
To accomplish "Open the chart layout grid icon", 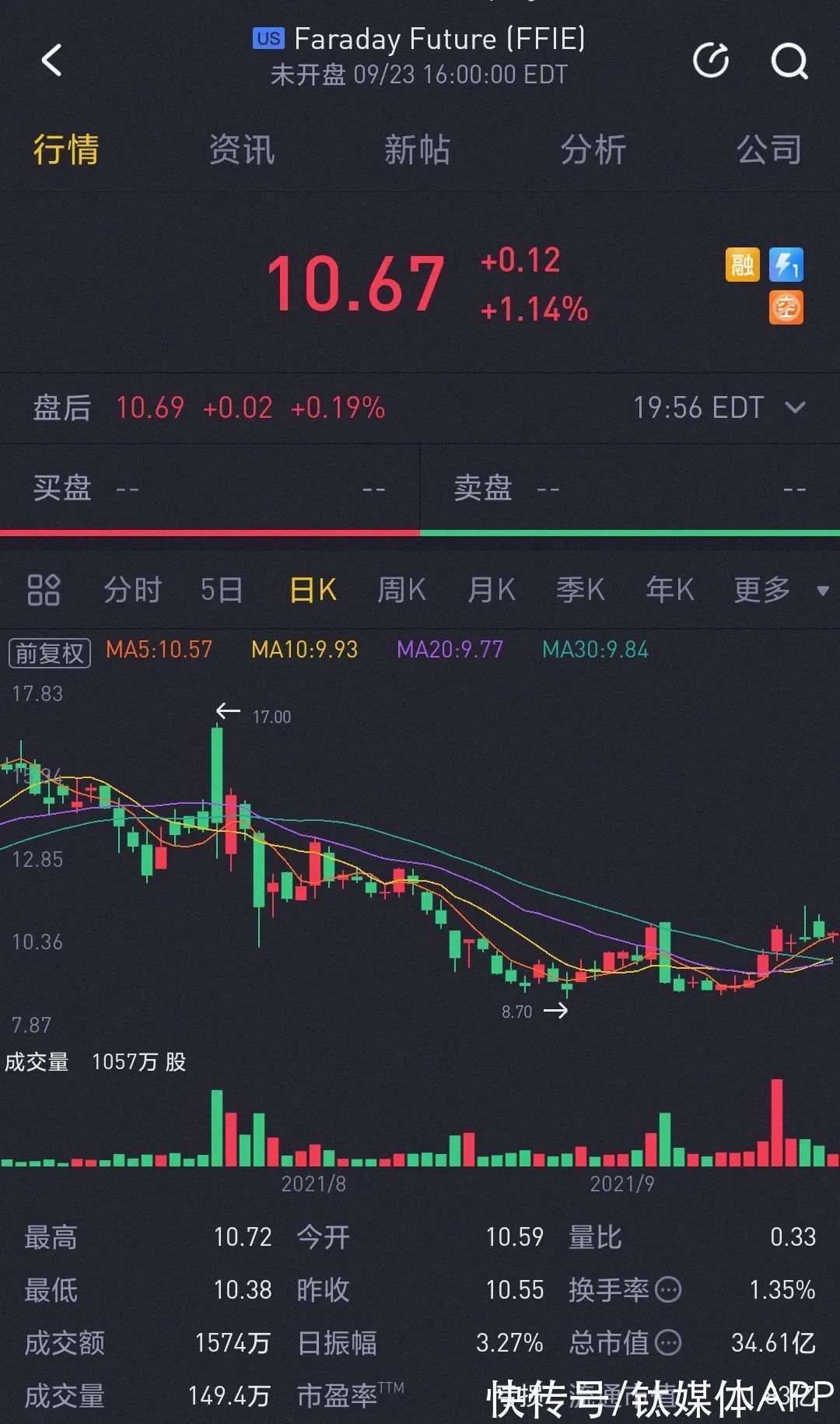I will 43,590.
